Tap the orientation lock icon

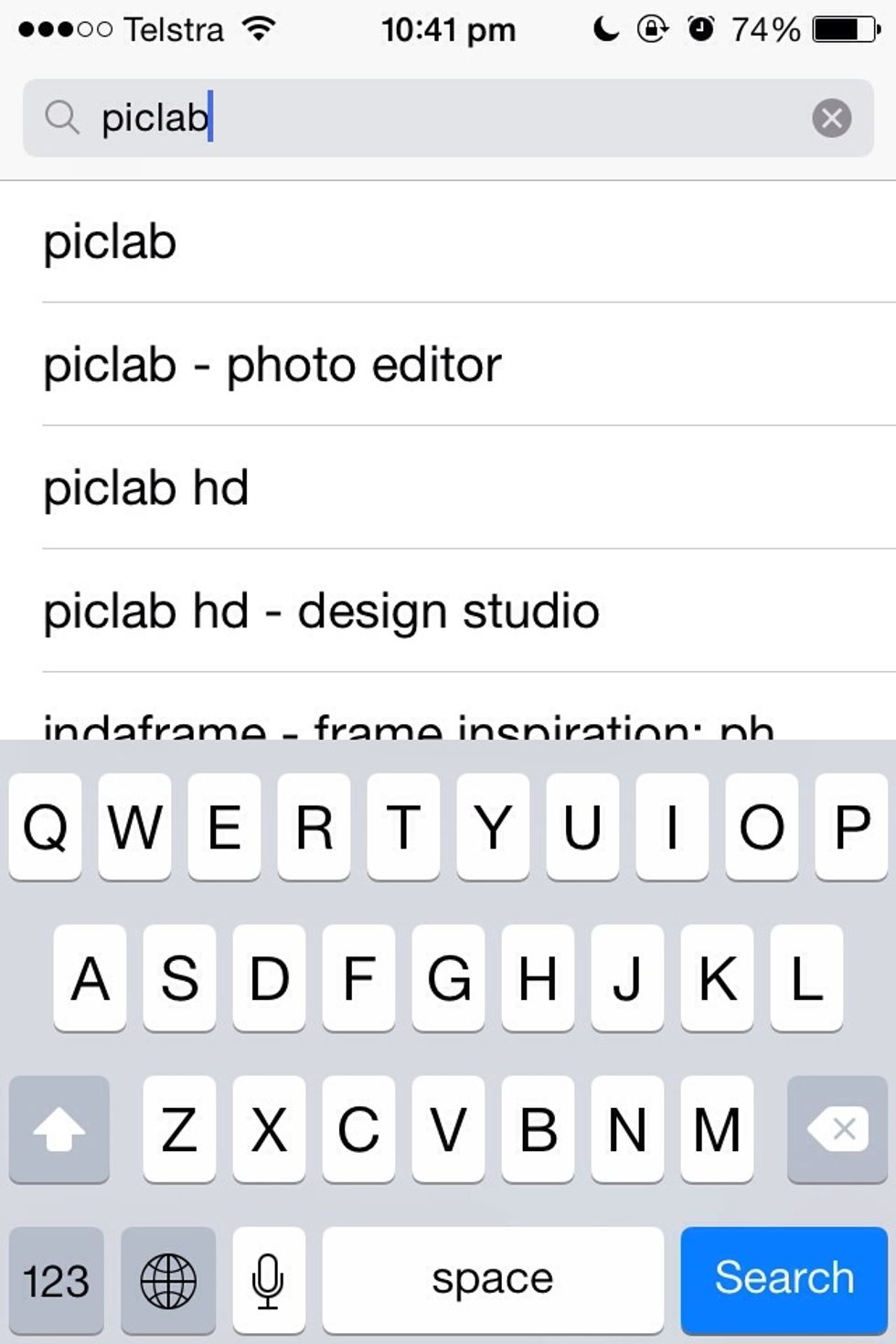pyautogui.click(x=651, y=27)
